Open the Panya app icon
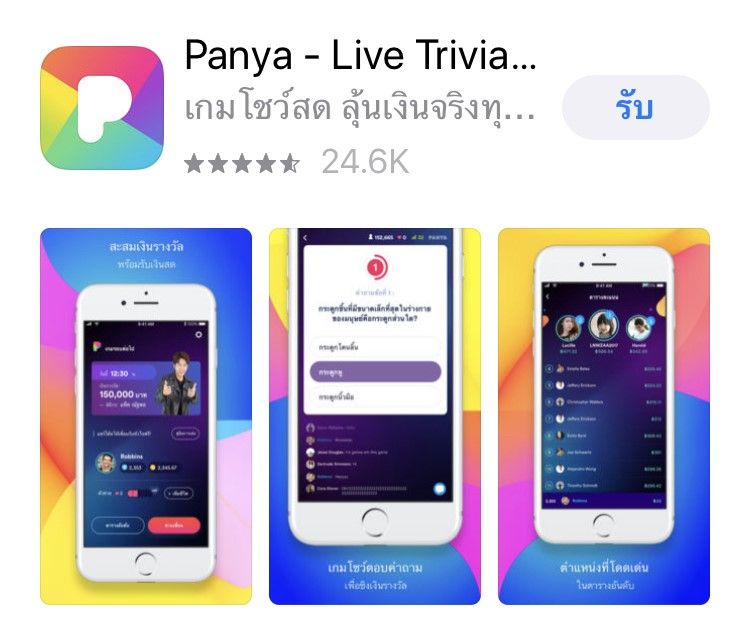The height and width of the screenshot is (634, 750). tap(101, 107)
